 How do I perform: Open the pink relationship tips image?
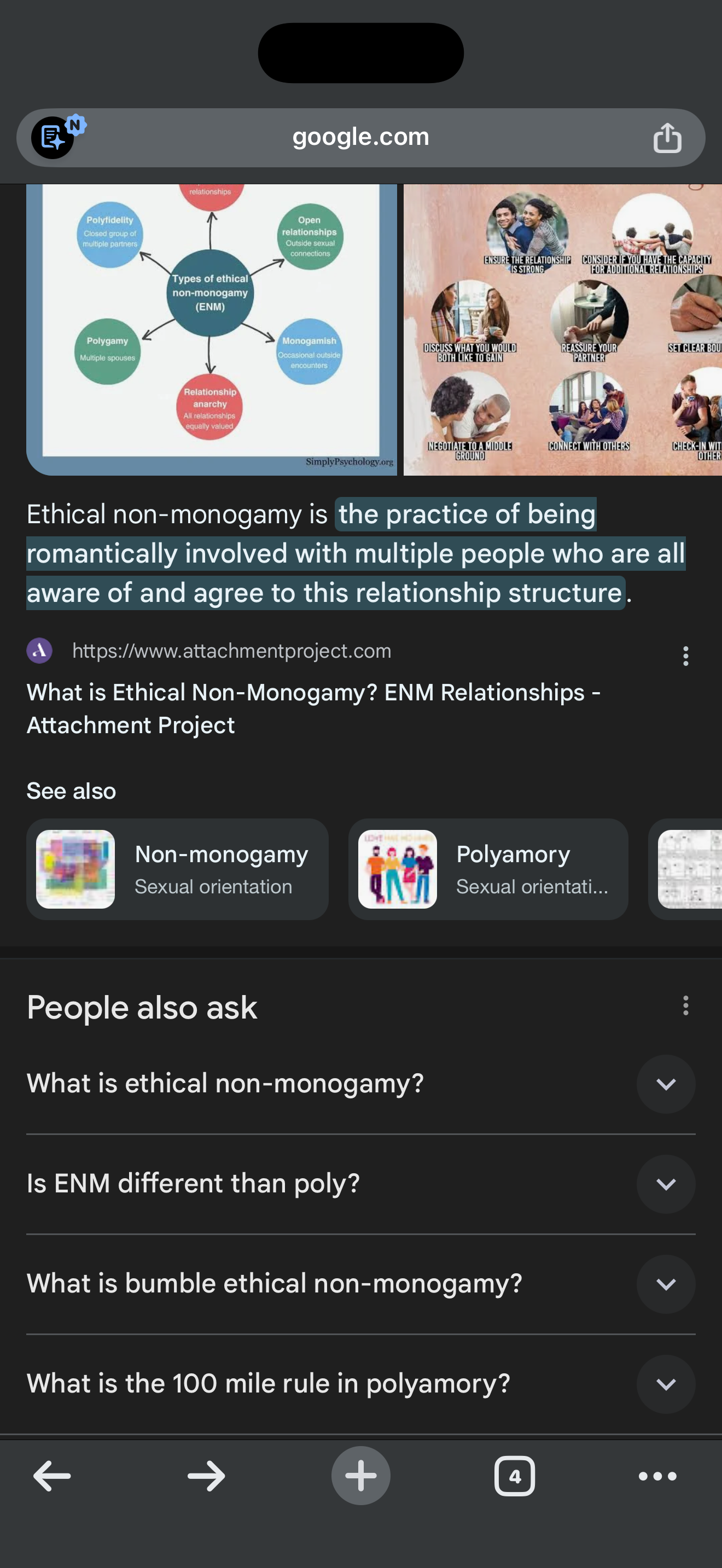point(562,329)
